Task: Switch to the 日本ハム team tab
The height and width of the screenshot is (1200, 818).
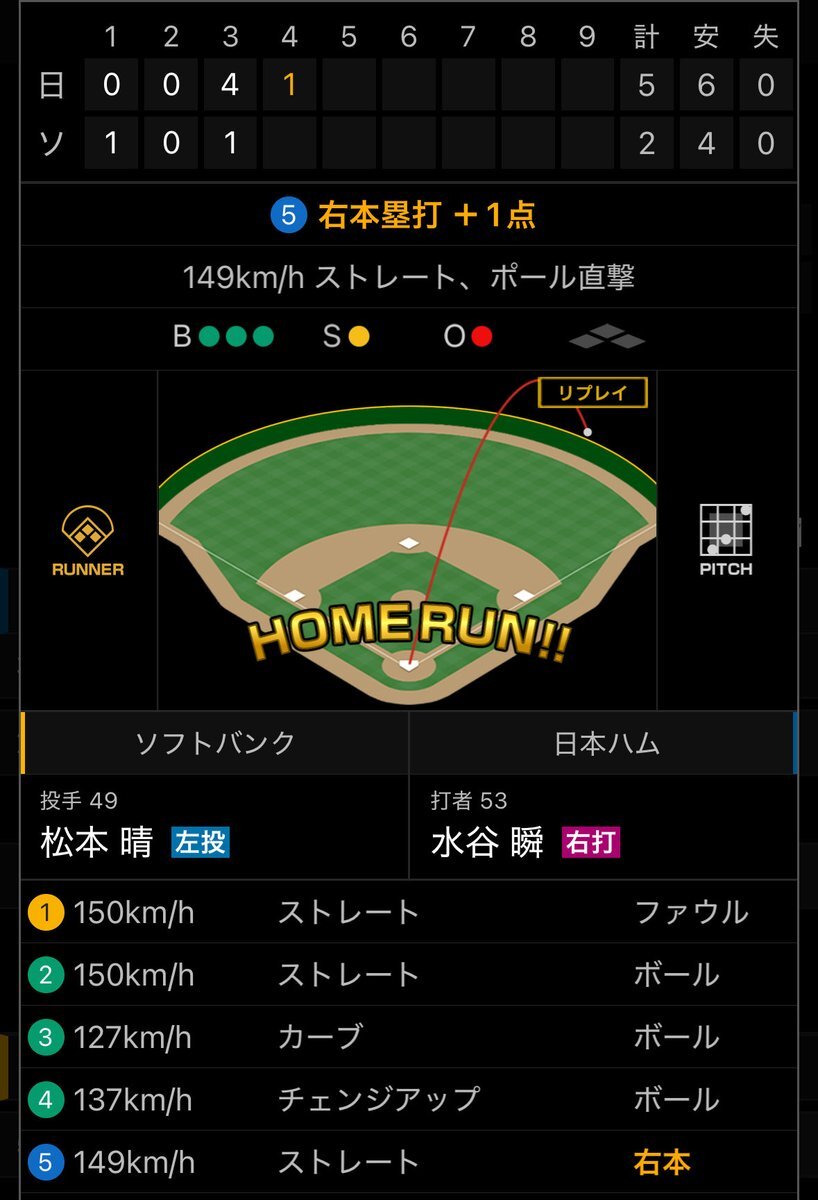Action: point(603,743)
